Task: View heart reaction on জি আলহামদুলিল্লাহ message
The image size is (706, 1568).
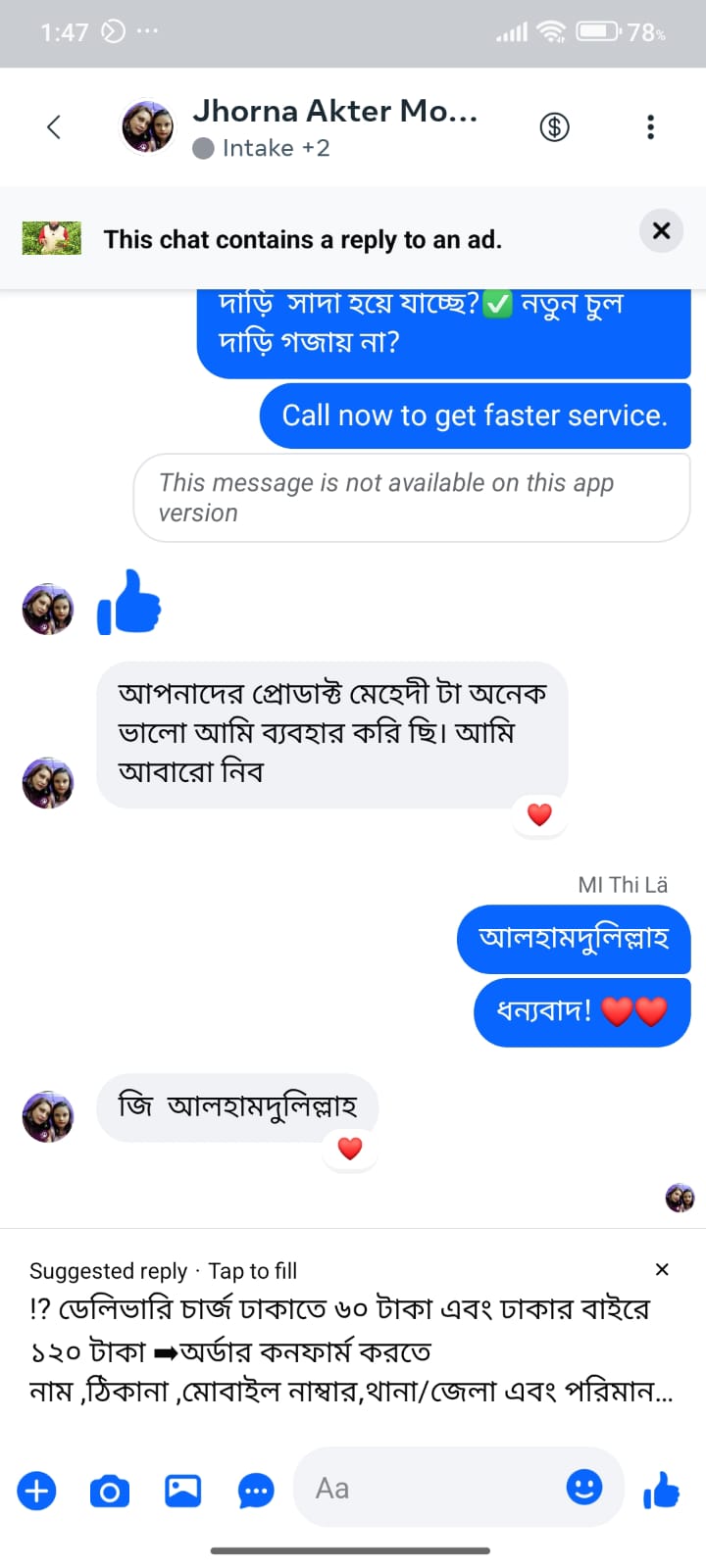Action: (350, 1148)
